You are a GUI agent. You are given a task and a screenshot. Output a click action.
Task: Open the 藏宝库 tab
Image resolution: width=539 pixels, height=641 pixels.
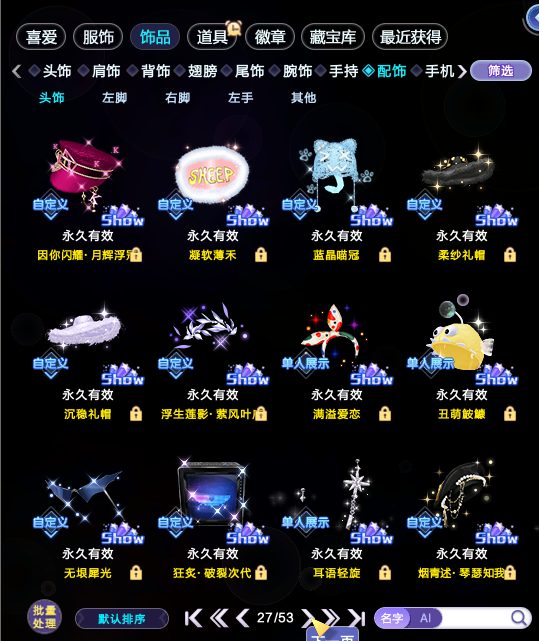tap(332, 37)
